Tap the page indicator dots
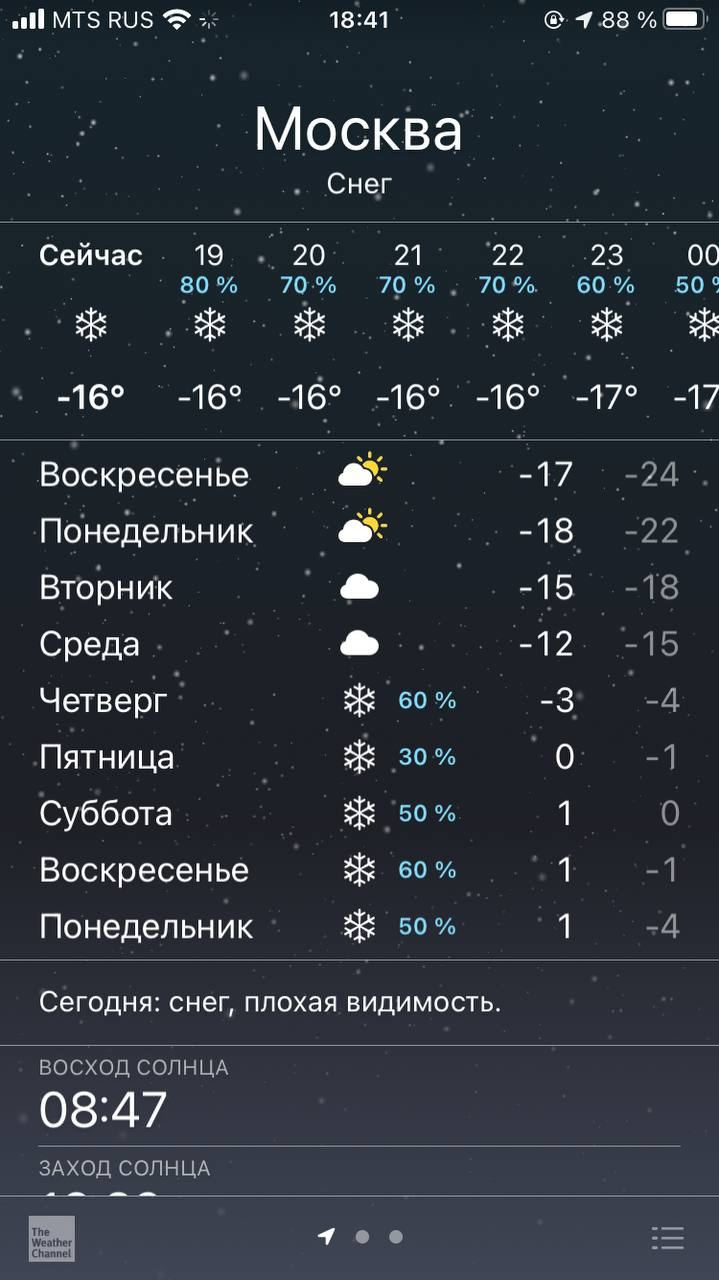 [x=360, y=1237]
